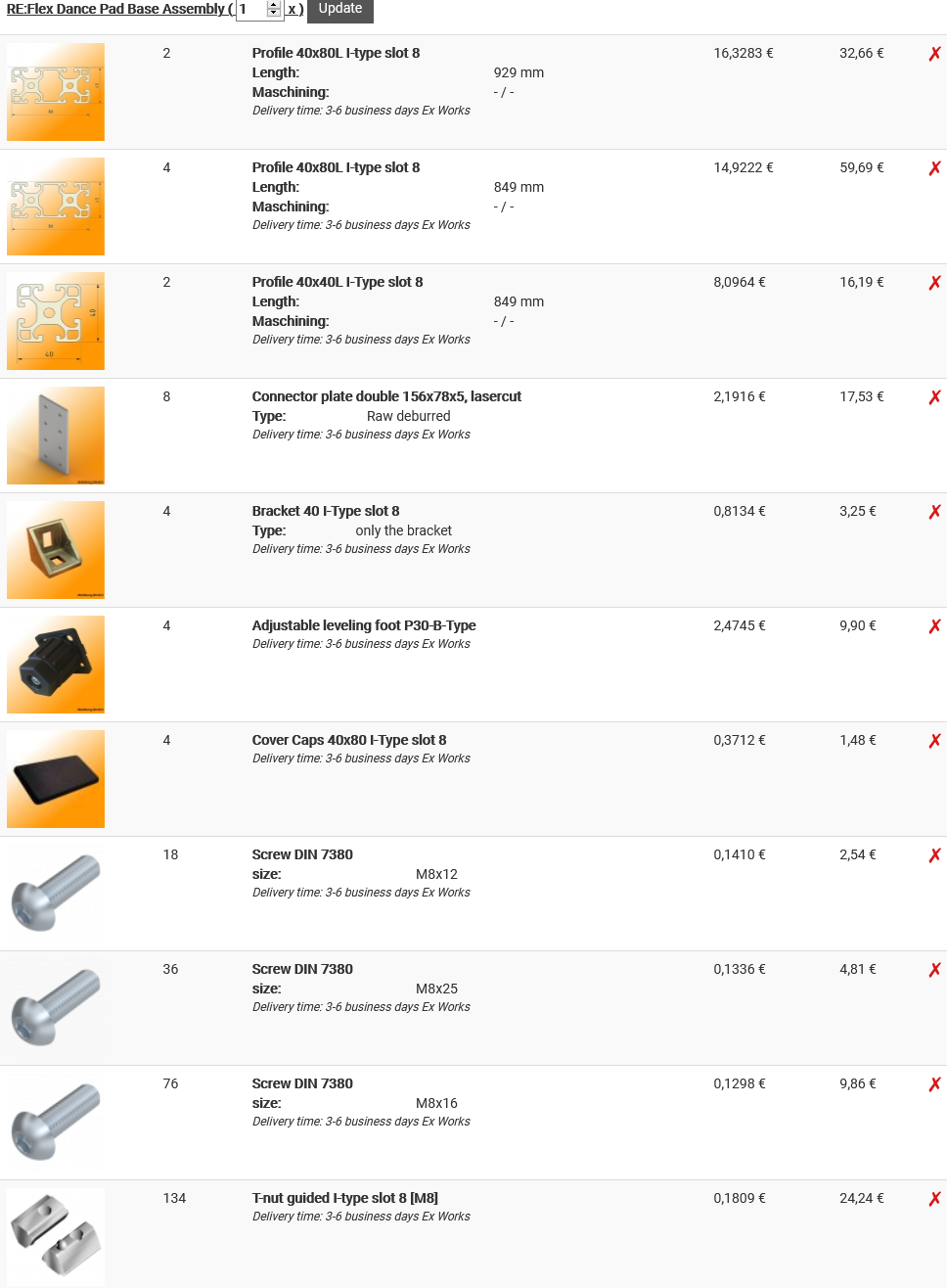
Task: Open the Adjustable leveling foot product image
Action: 56,665
